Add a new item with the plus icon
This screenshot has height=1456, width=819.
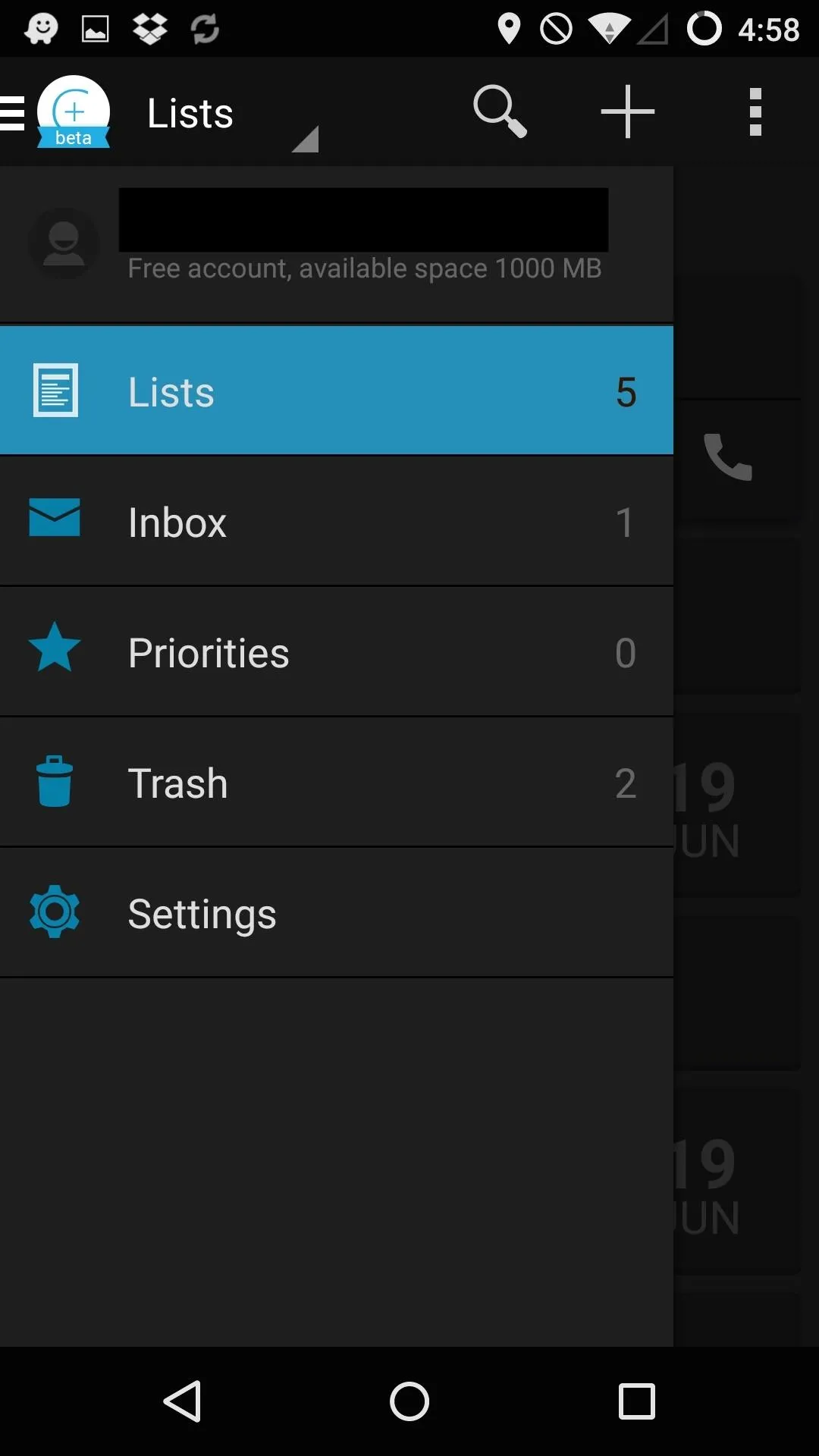(627, 111)
